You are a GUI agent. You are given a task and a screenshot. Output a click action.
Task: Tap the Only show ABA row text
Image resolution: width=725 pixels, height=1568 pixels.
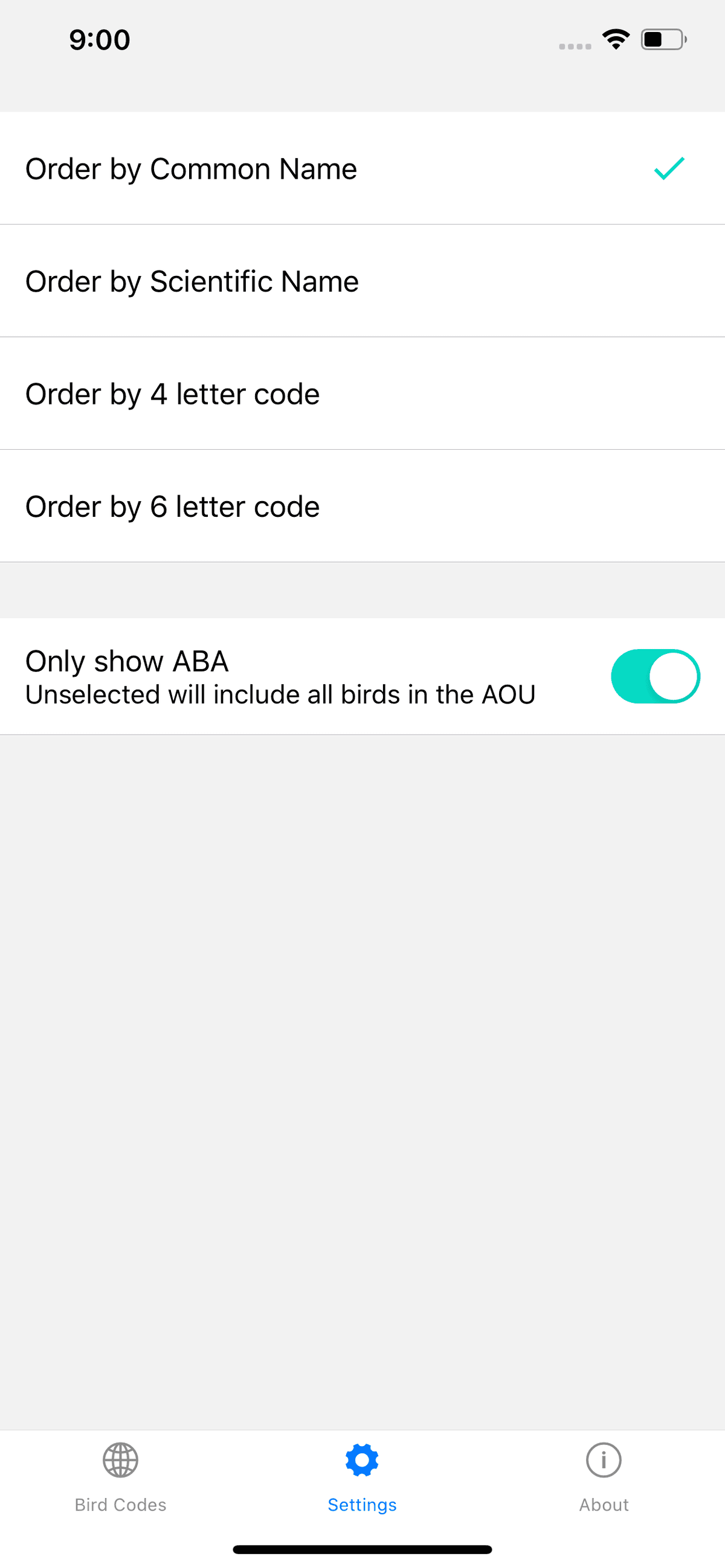pyautogui.click(x=127, y=662)
